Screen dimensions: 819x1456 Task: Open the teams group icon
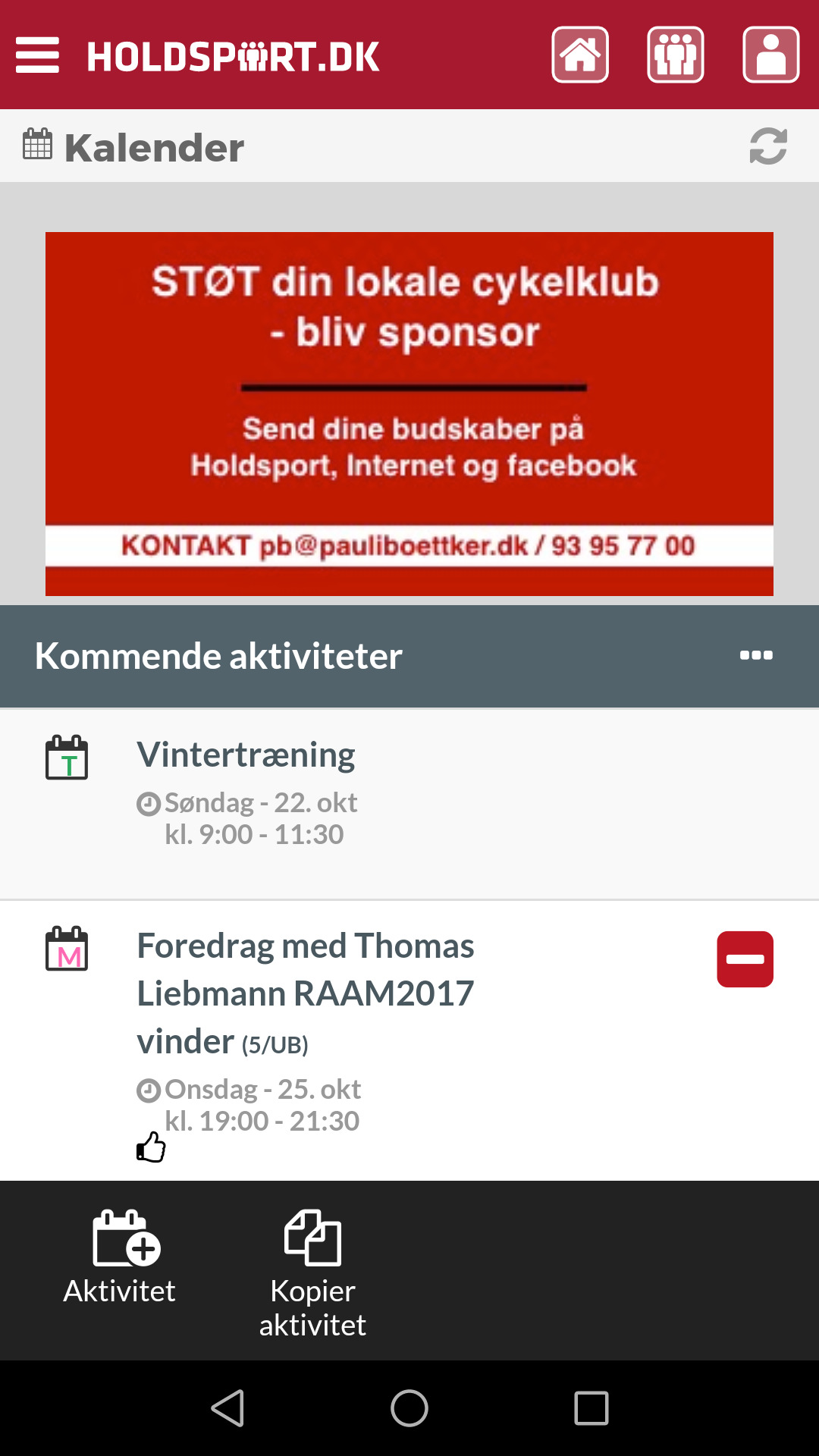coord(676,55)
